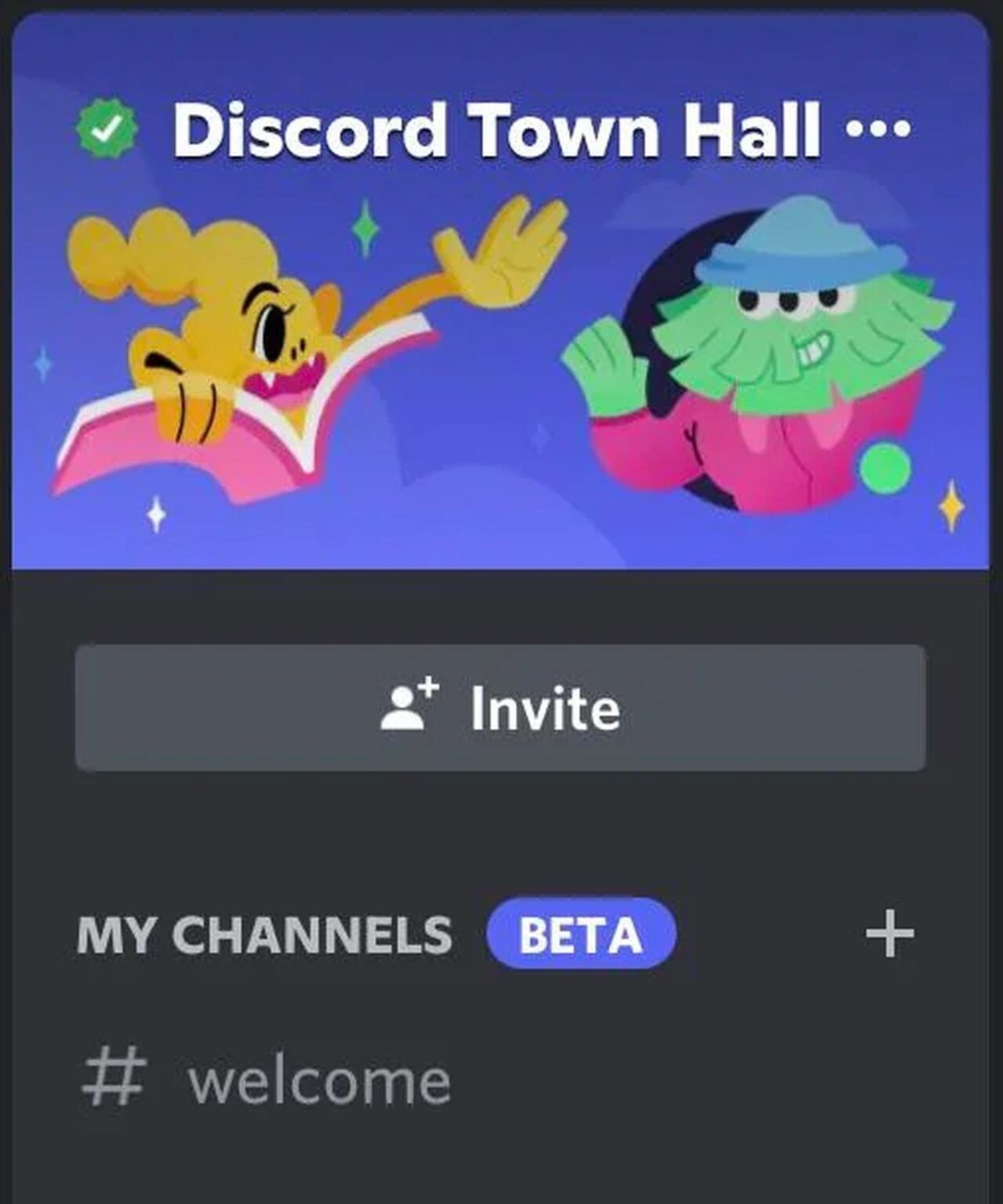Tap the plus icon to create a channel
This screenshot has width=1003, height=1204.
click(888, 934)
